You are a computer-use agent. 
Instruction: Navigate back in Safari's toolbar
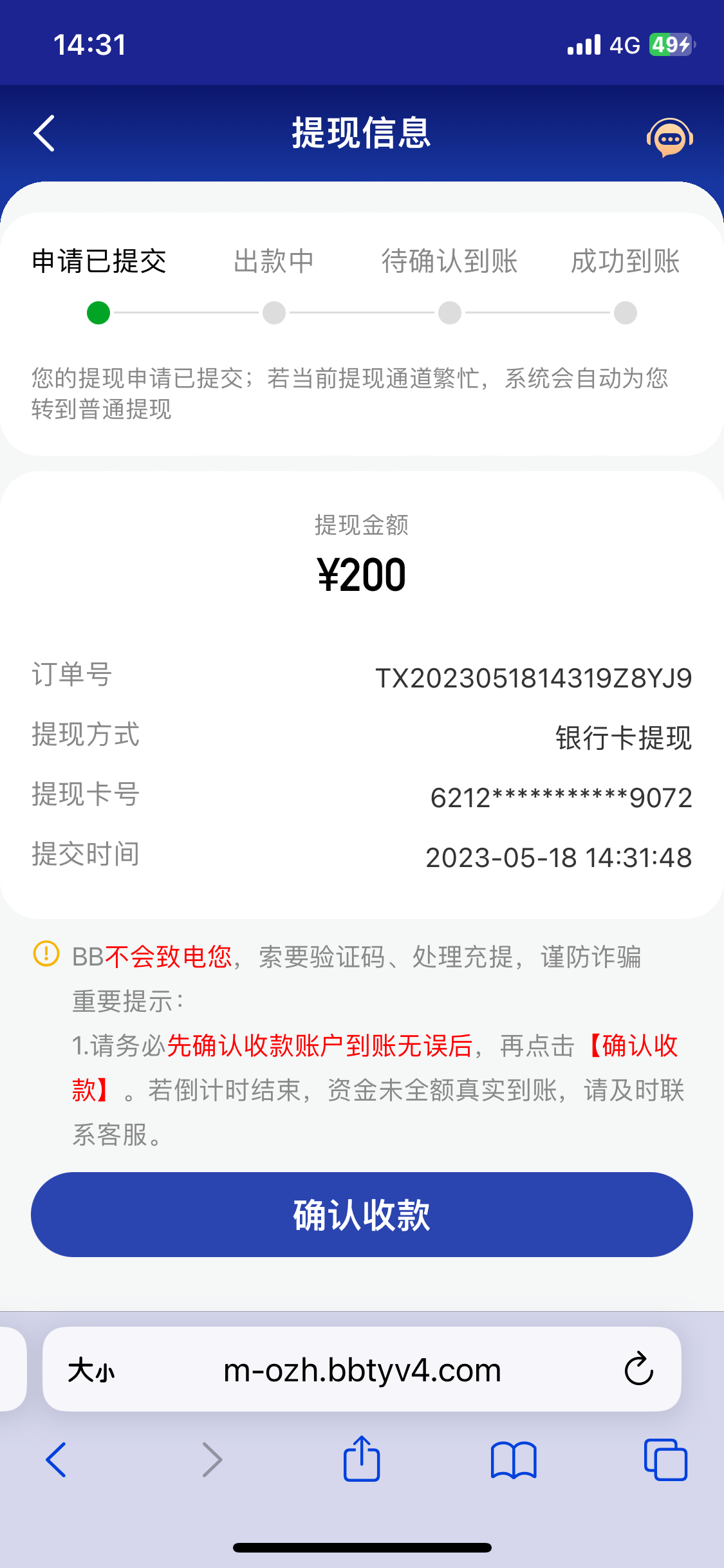click(x=57, y=1460)
